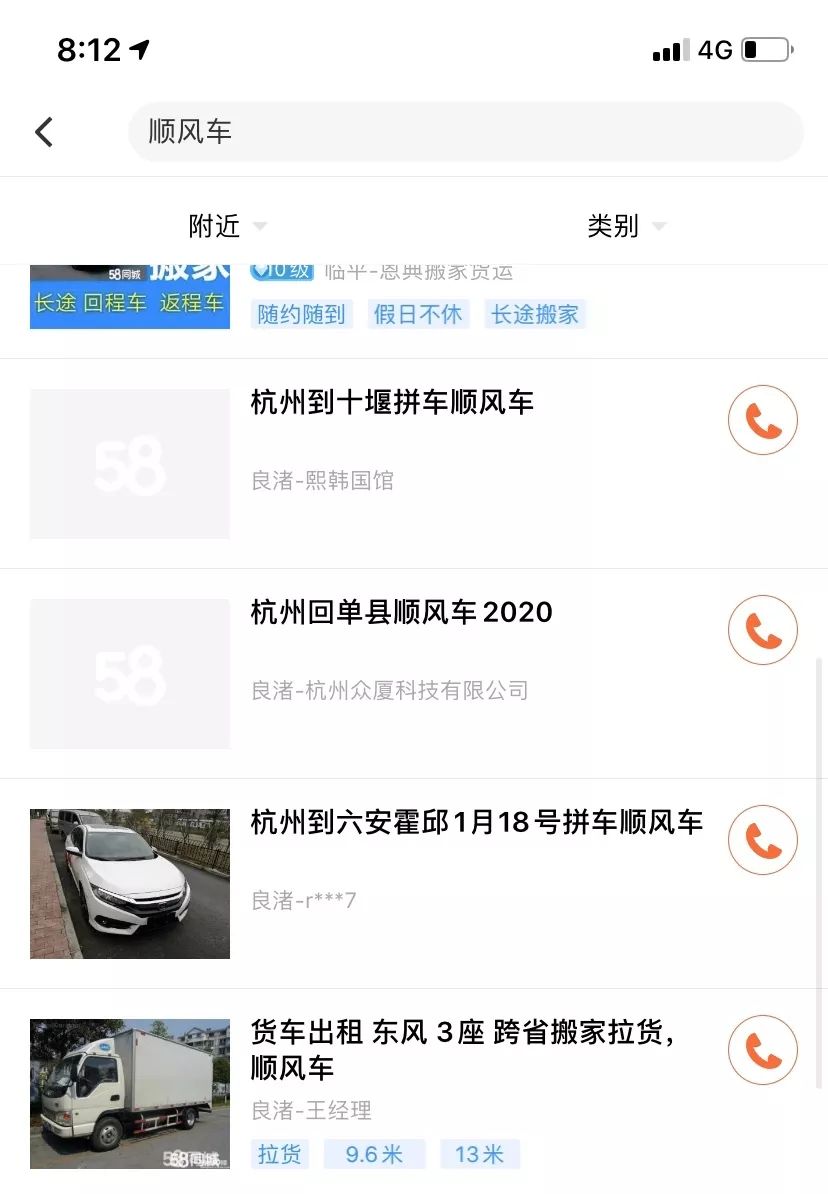828x1194 pixels.
Task: Tap the back arrow to return
Action: (42, 131)
